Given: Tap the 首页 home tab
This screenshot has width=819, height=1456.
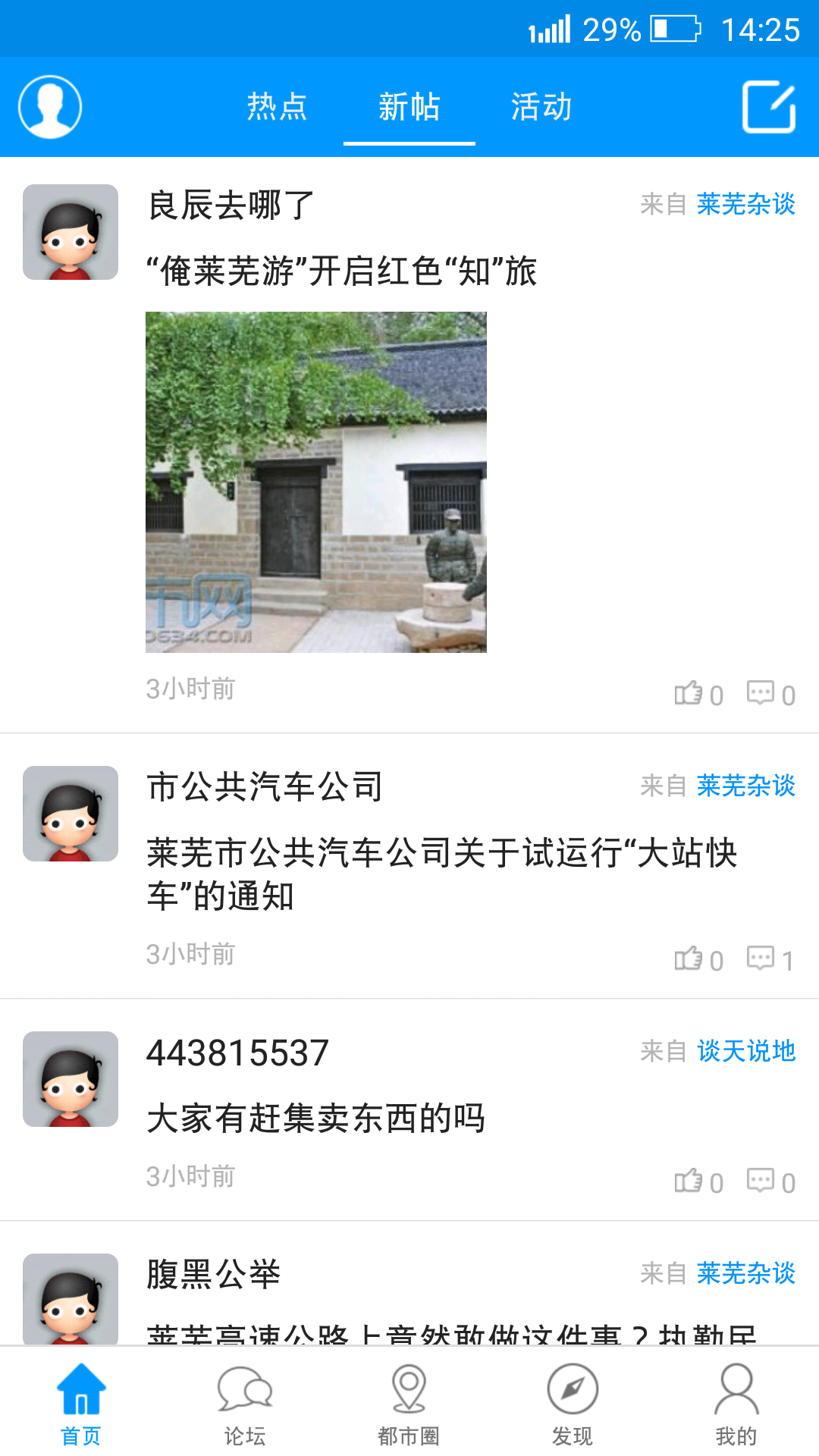Looking at the screenshot, I should point(81,1404).
